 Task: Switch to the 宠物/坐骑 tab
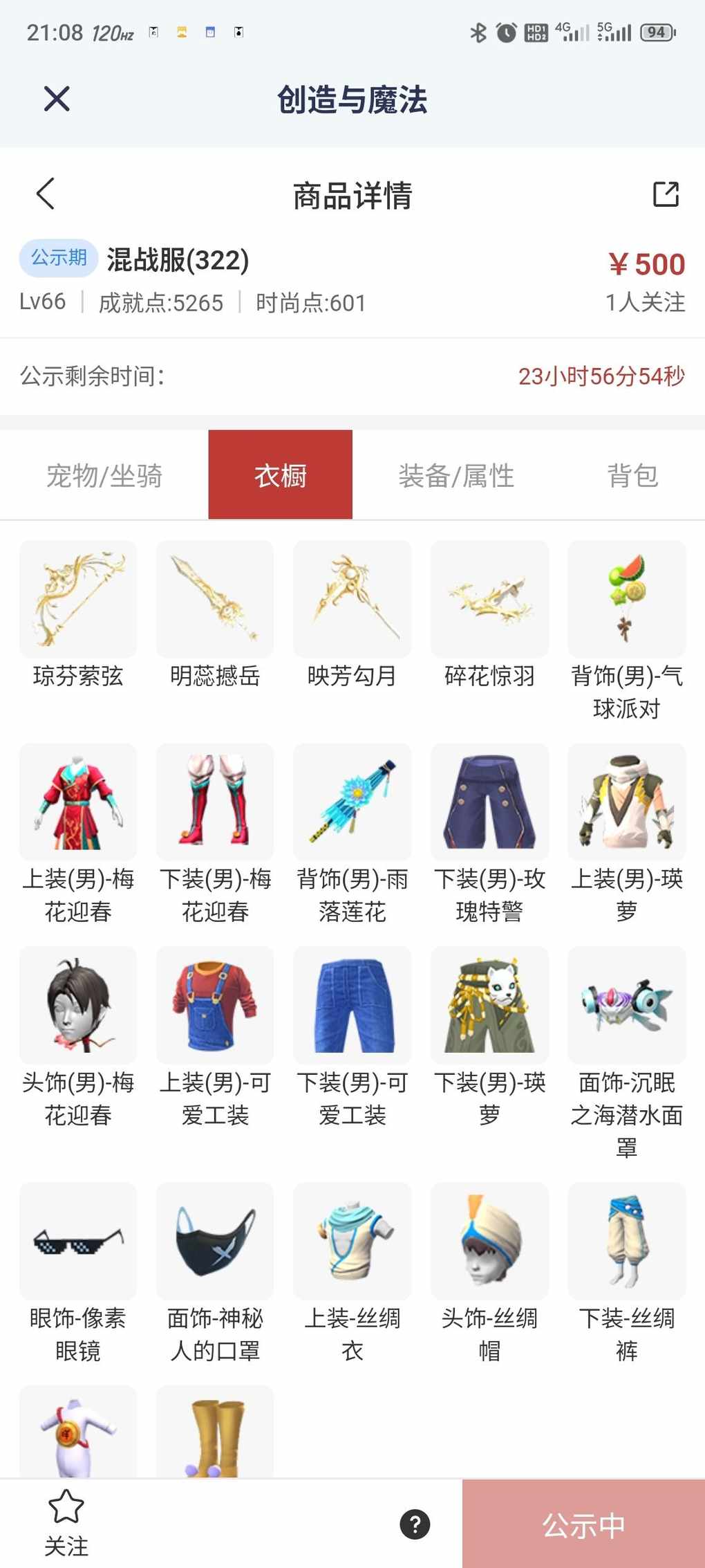click(x=104, y=476)
